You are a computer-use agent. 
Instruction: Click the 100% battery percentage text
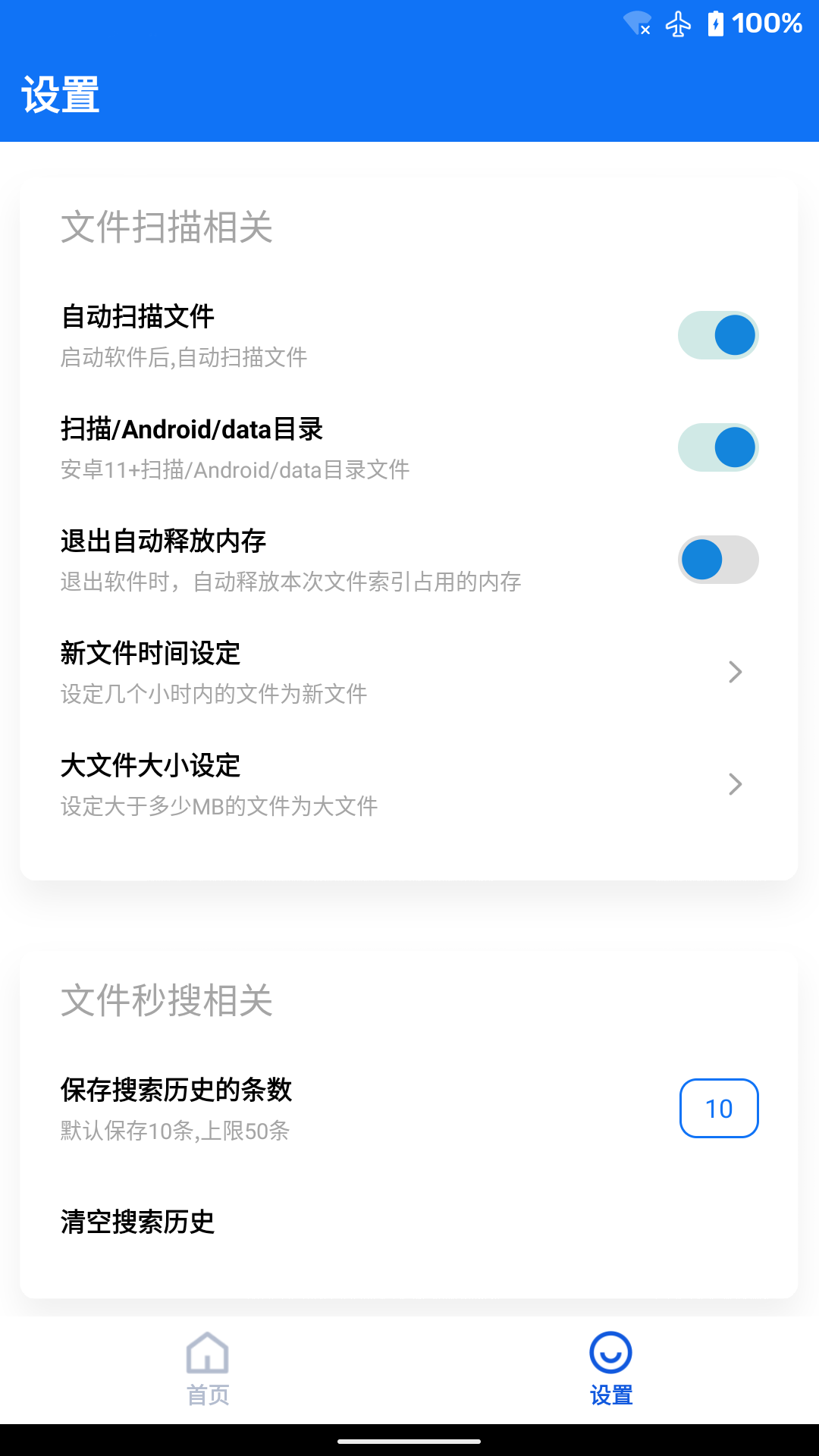click(766, 23)
